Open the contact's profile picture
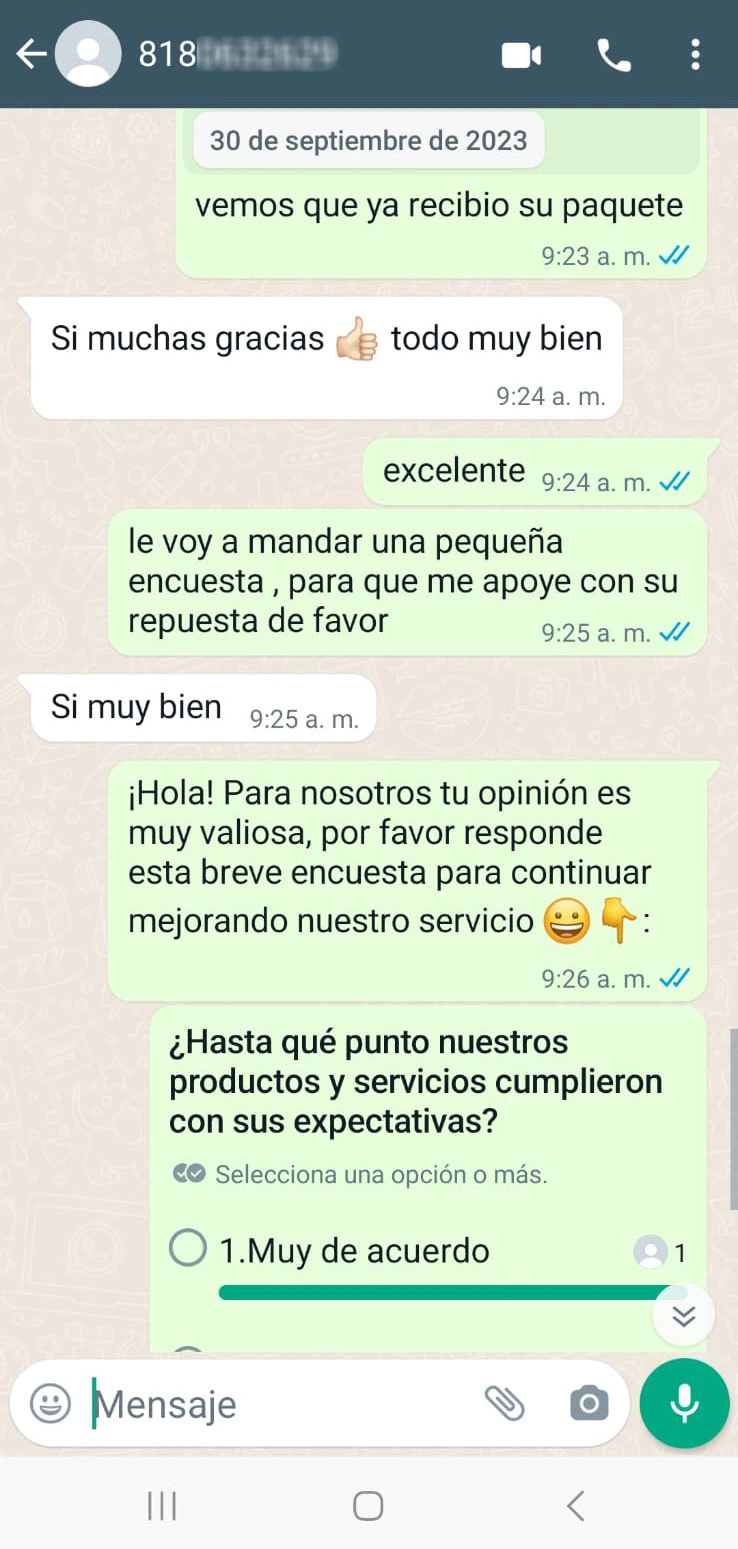Viewport: 738px width, 1549px height. click(88, 54)
